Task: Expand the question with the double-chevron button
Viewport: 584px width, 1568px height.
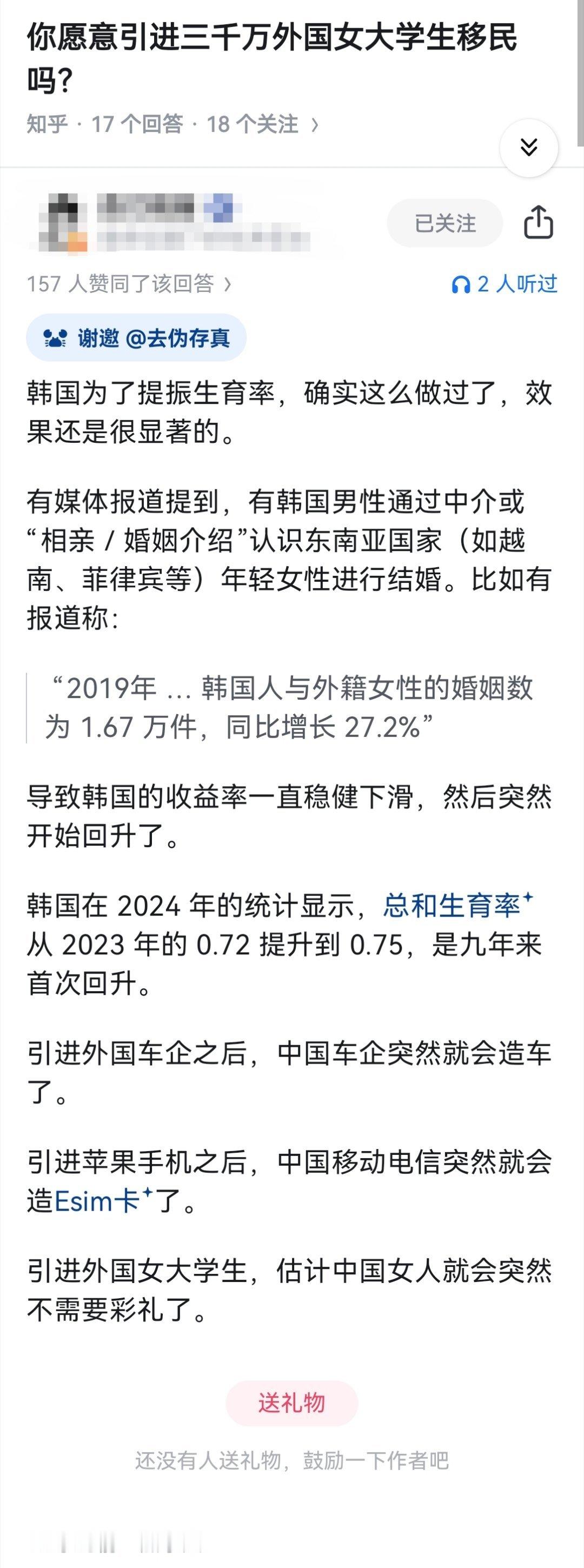Action: coord(529,148)
